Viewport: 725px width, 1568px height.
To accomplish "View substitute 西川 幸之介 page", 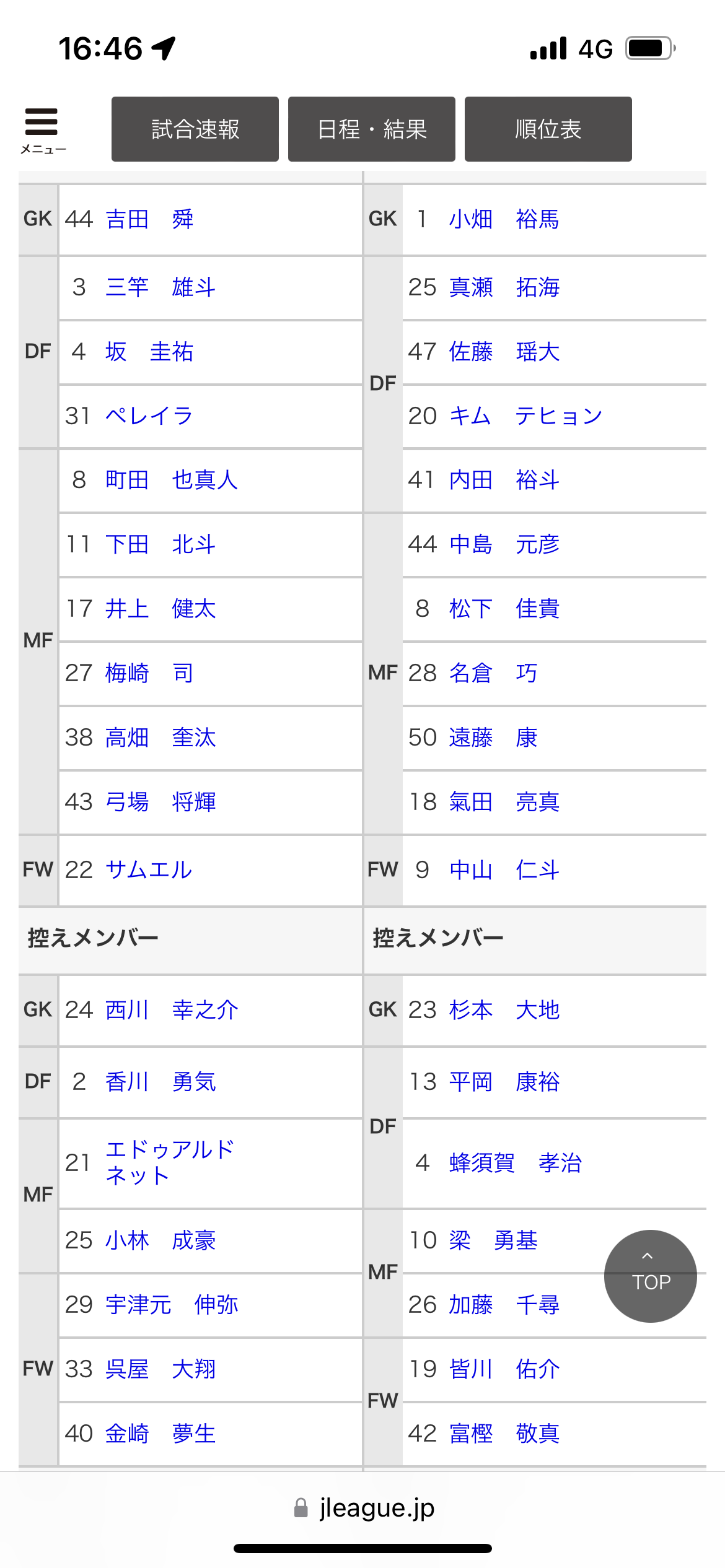I will click(172, 1010).
